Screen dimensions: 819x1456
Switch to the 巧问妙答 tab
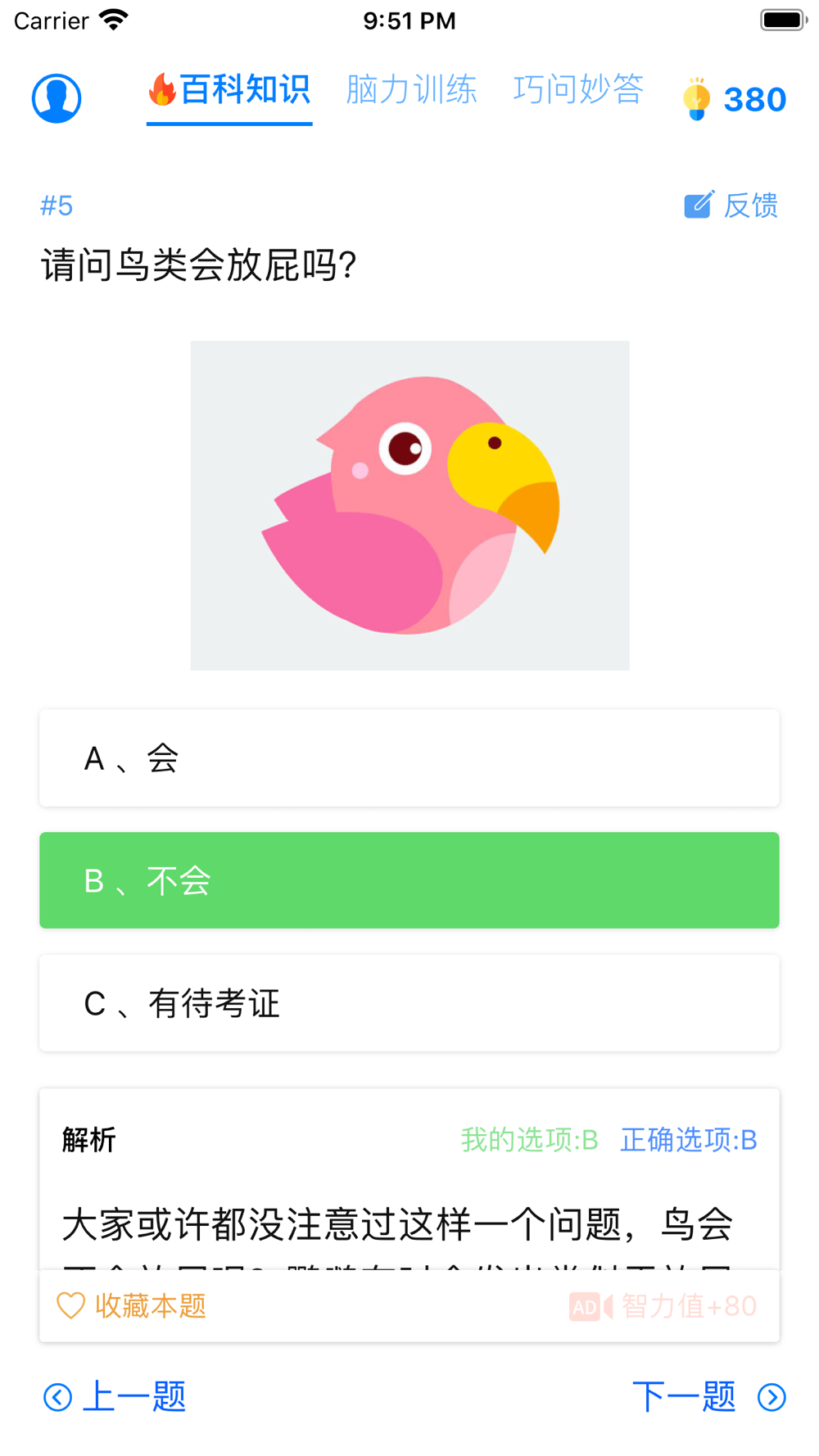pyautogui.click(x=578, y=89)
